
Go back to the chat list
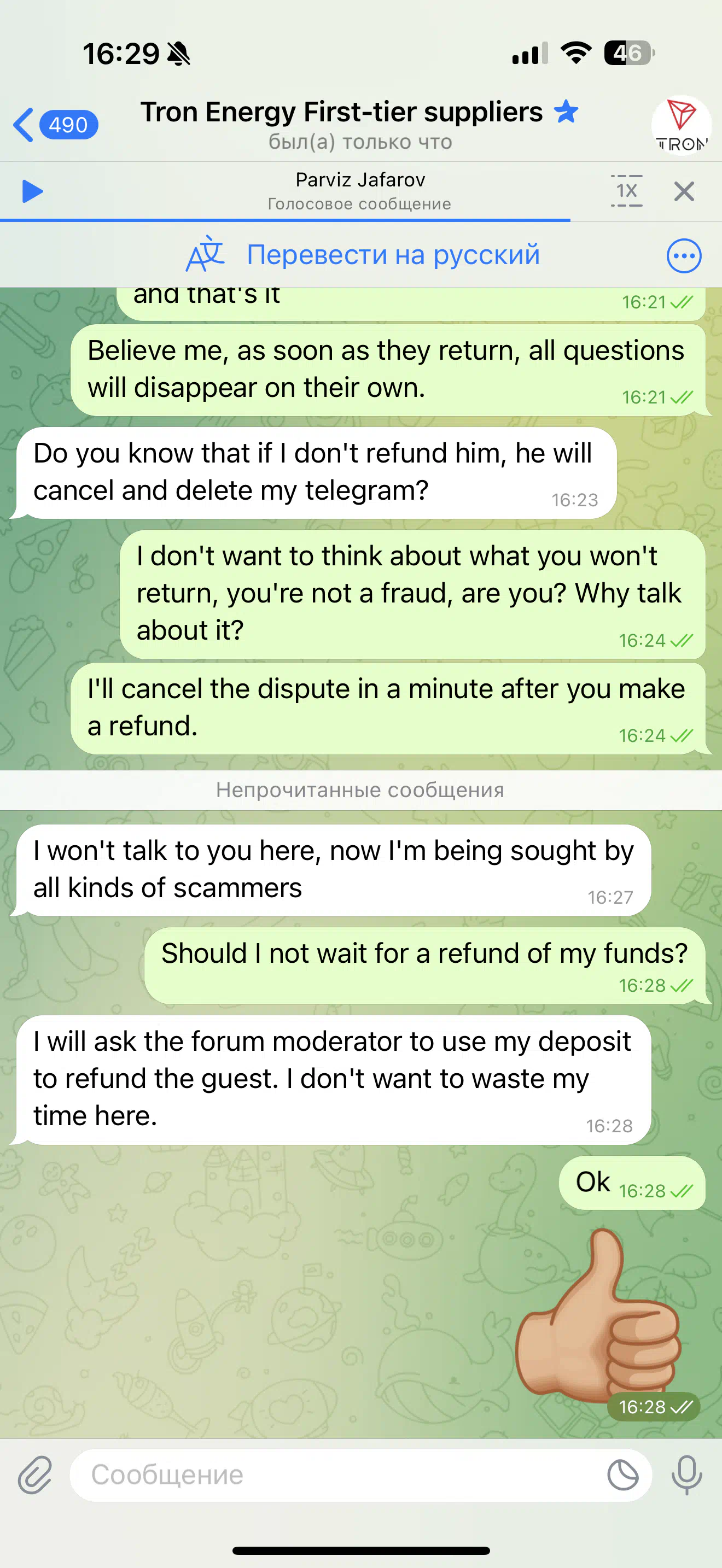click(x=55, y=125)
